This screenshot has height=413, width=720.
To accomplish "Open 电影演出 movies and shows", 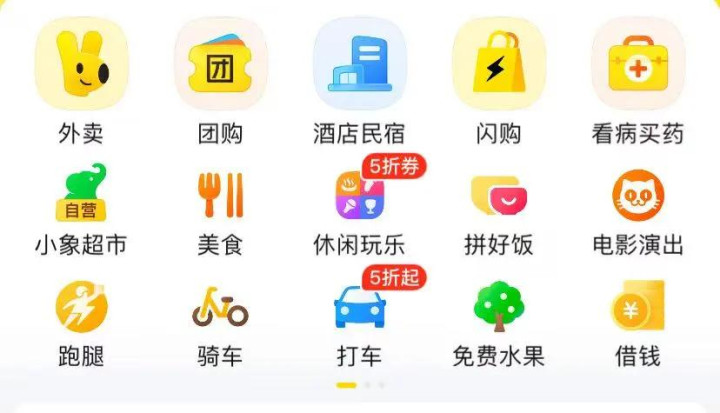I will [638, 194].
